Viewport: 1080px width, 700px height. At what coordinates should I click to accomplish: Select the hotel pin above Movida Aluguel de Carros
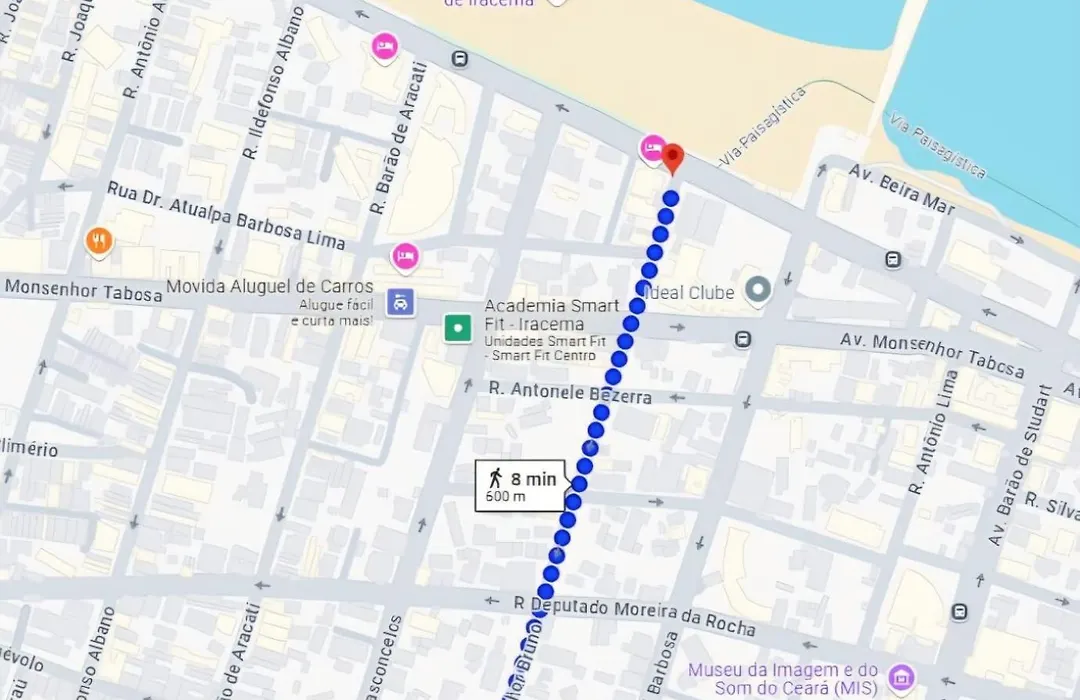pyautogui.click(x=405, y=256)
